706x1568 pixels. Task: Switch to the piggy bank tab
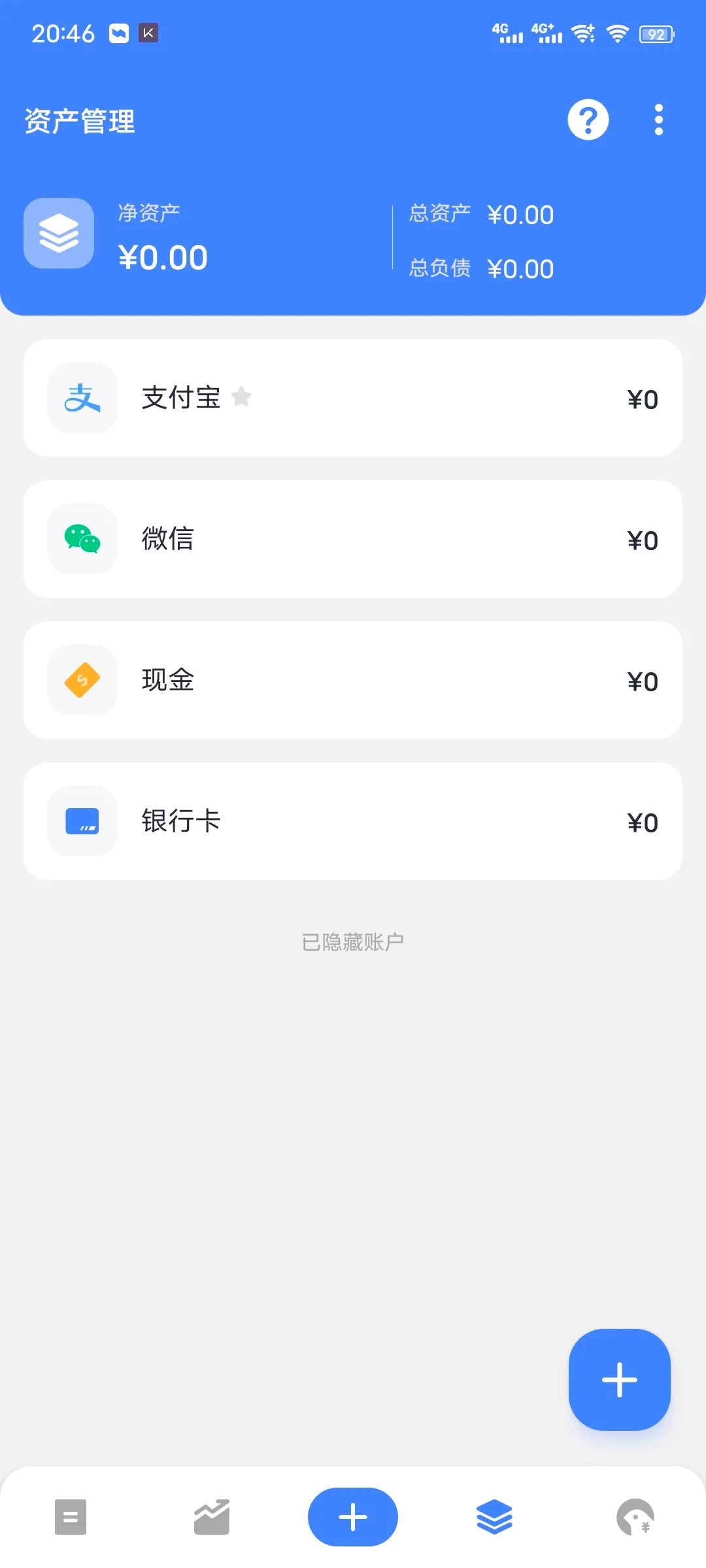tap(635, 1516)
